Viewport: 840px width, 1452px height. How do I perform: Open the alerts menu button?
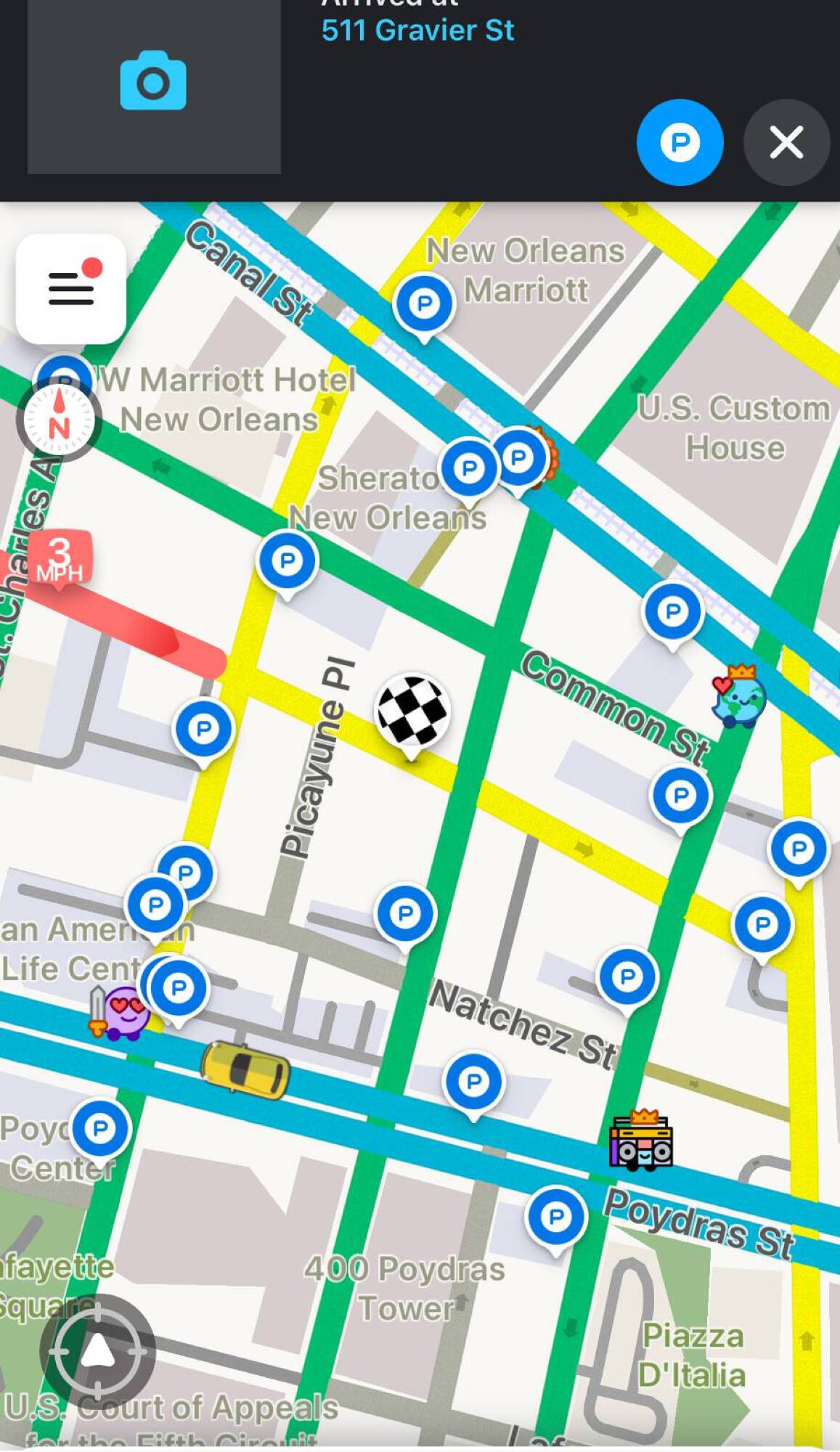pos(71,288)
